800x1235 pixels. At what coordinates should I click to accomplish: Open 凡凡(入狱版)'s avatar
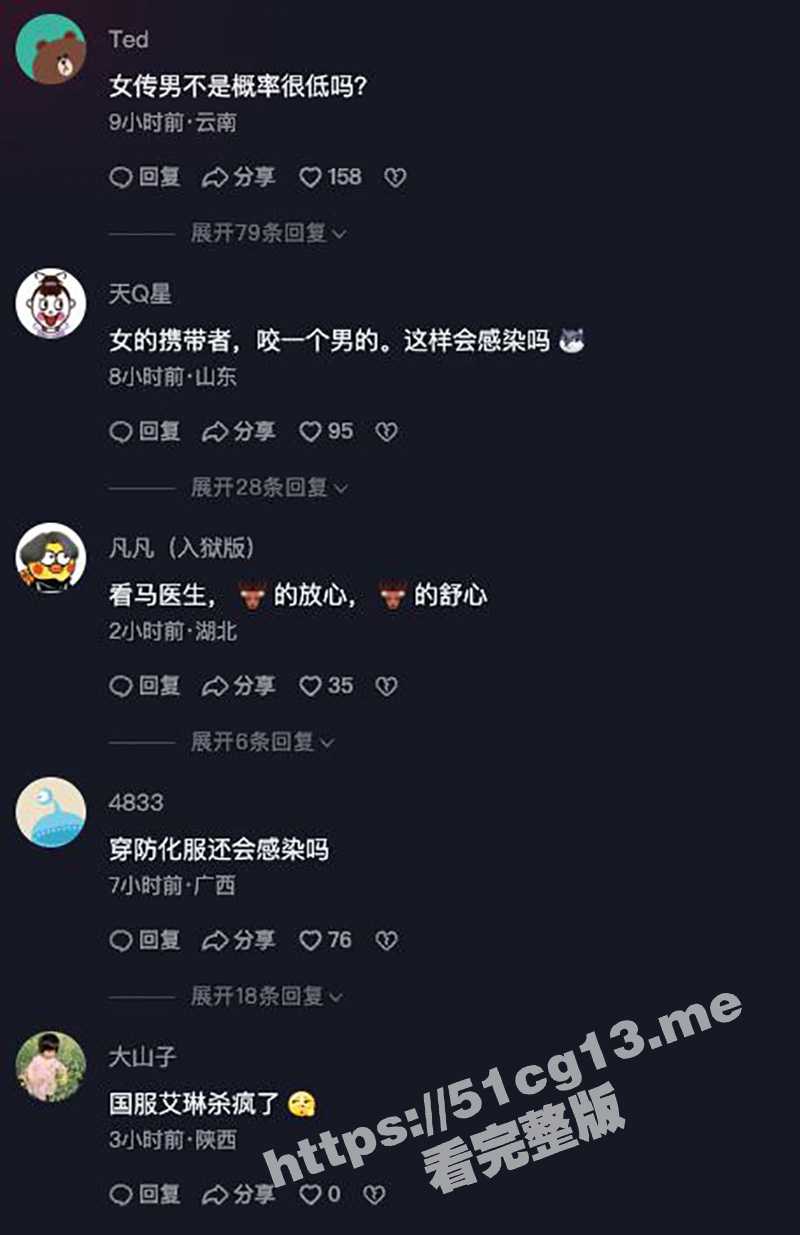click(x=51, y=557)
